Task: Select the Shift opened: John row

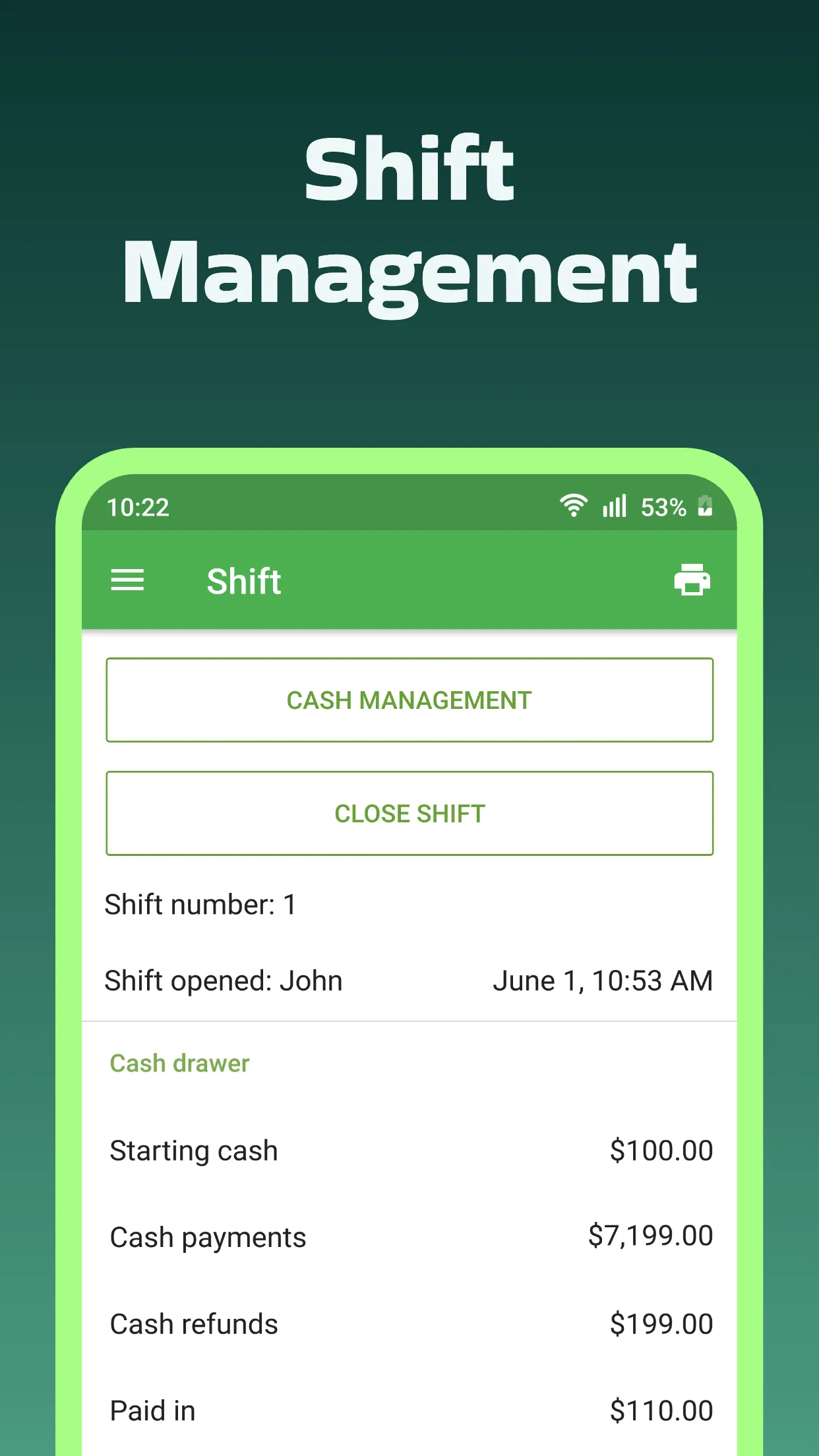Action: pos(223,981)
